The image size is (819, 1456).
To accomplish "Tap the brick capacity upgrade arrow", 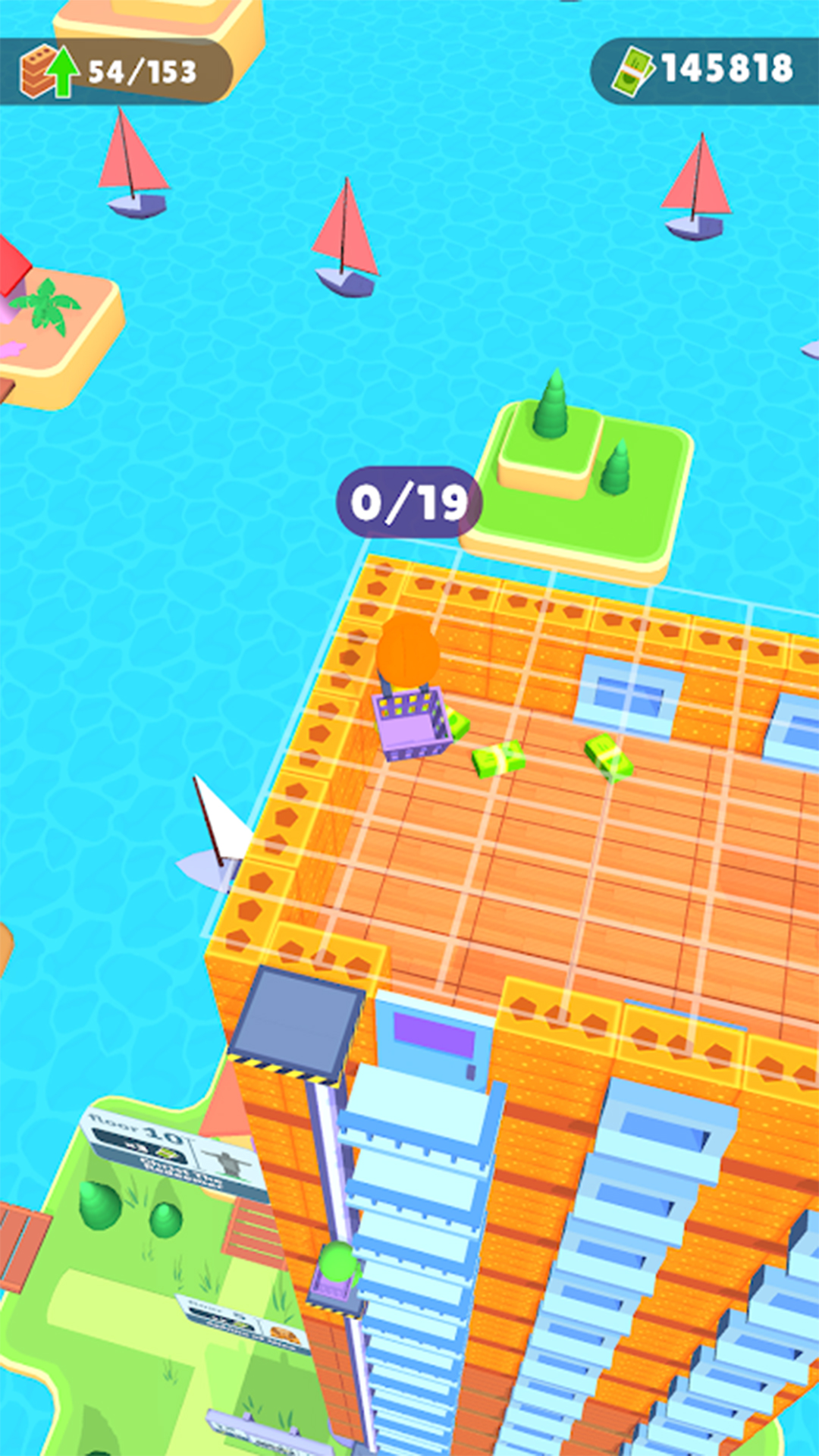I will 64,72.
